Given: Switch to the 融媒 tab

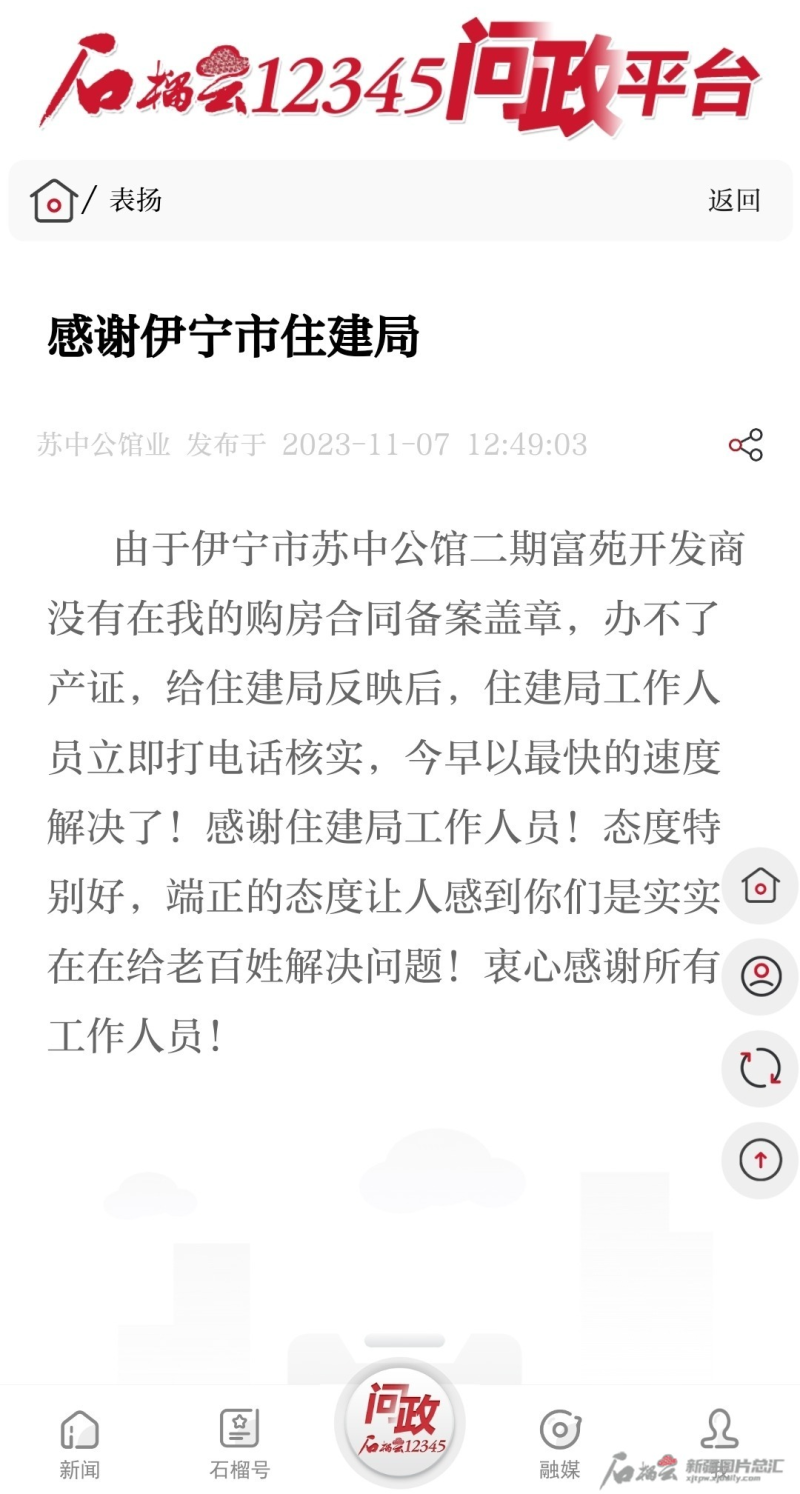Looking at the screenshot, I should point(559,1444).
